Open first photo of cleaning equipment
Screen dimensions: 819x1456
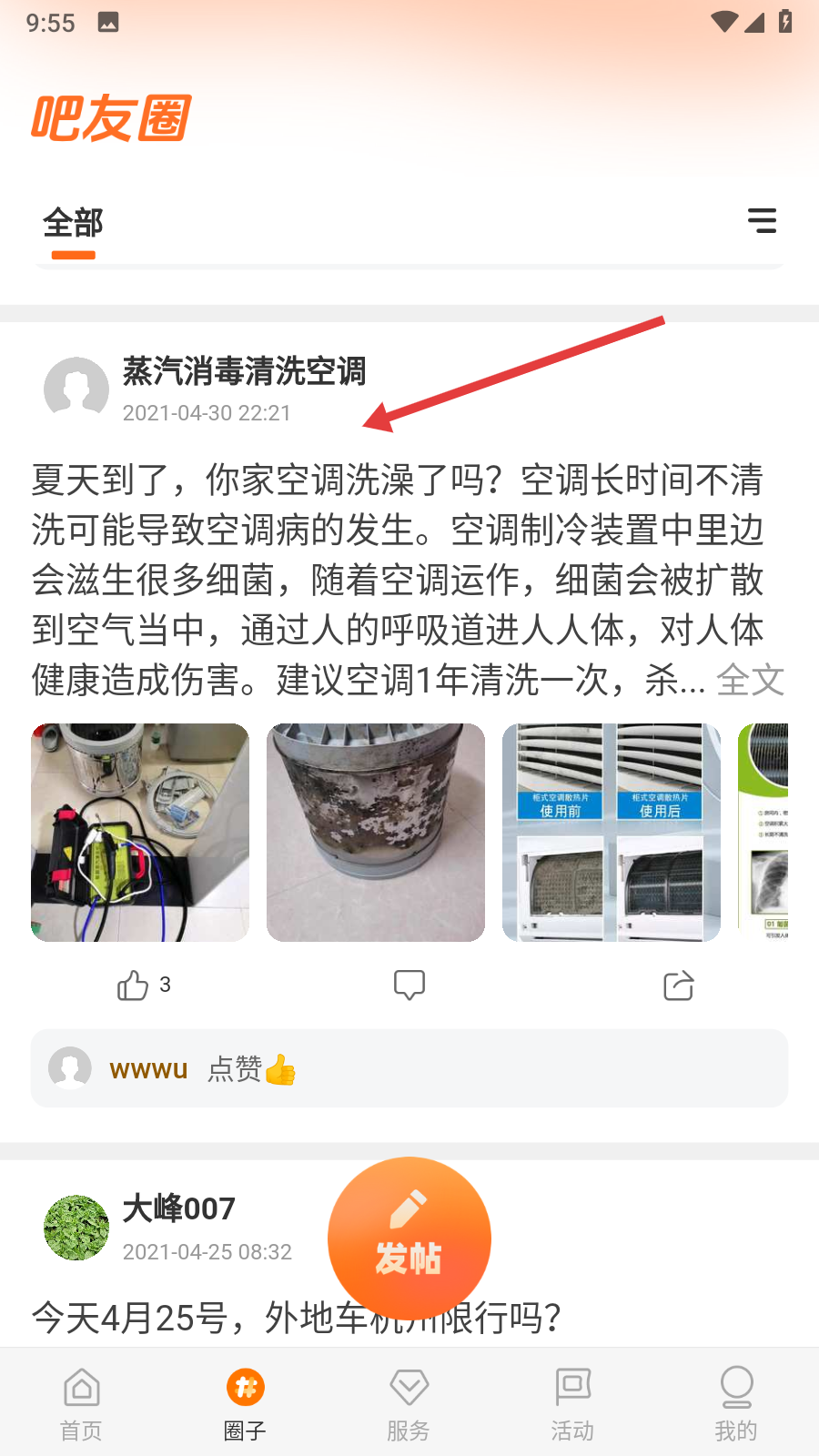pos(140,833)
